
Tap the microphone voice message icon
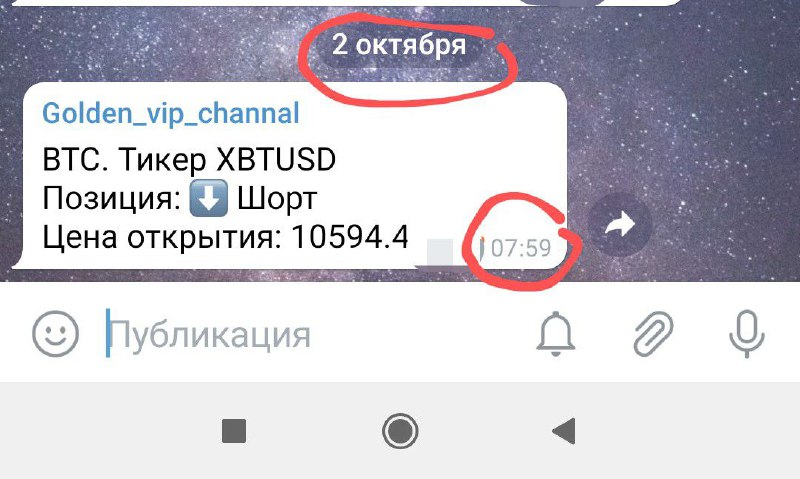[x=746, y=334]
